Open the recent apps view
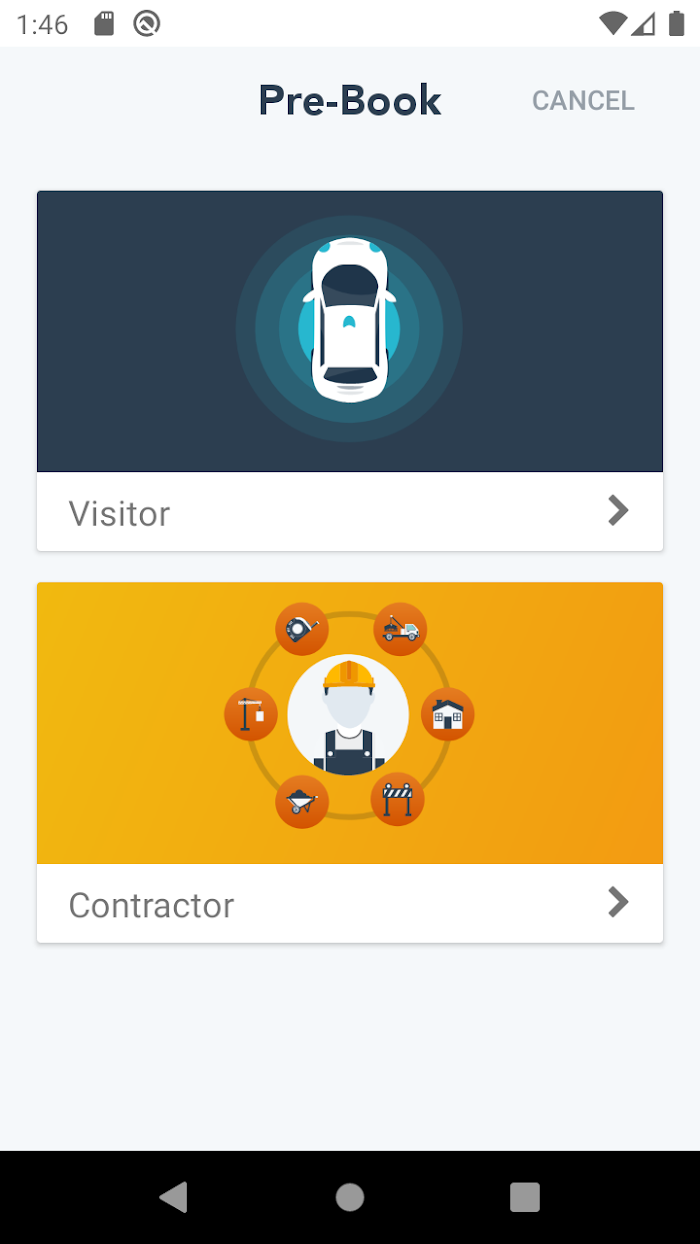Viewport: 700px width, 1244px height. pos(525,1197)
